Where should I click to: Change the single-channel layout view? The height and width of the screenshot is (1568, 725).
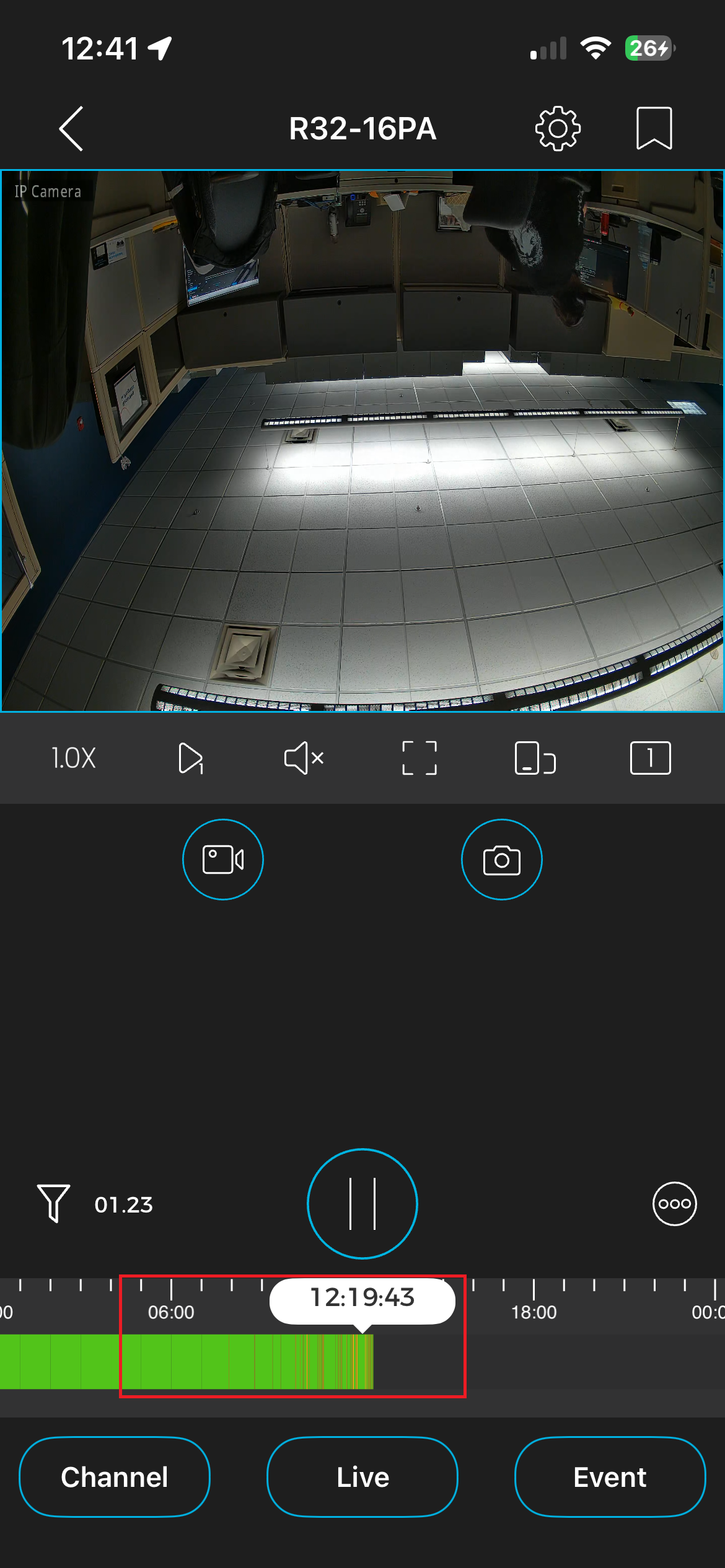click(650, 758)
